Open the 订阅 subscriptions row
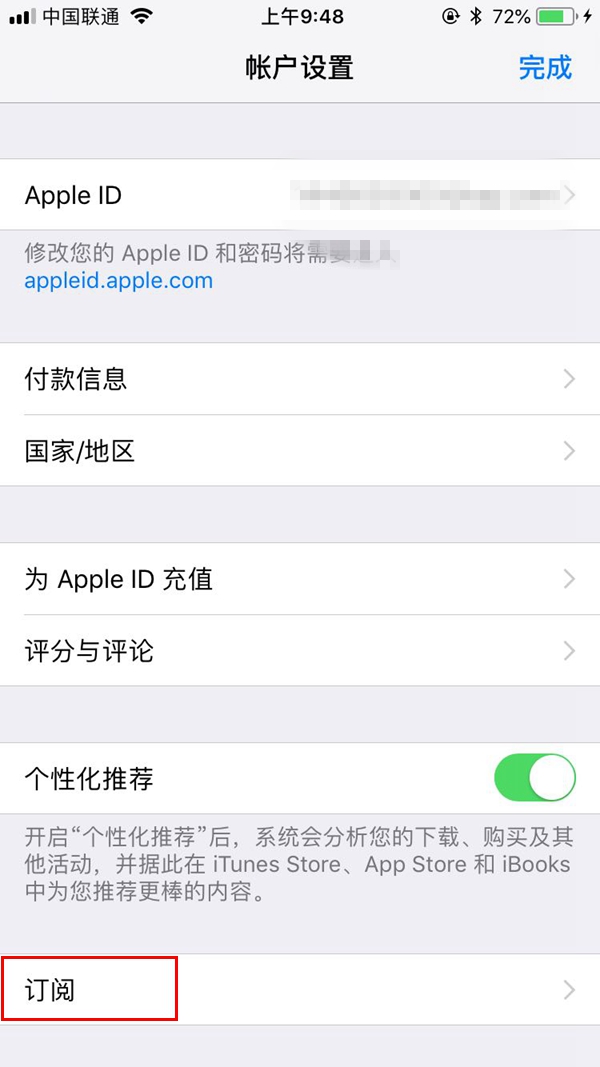600x1067 pixels. 300,990
